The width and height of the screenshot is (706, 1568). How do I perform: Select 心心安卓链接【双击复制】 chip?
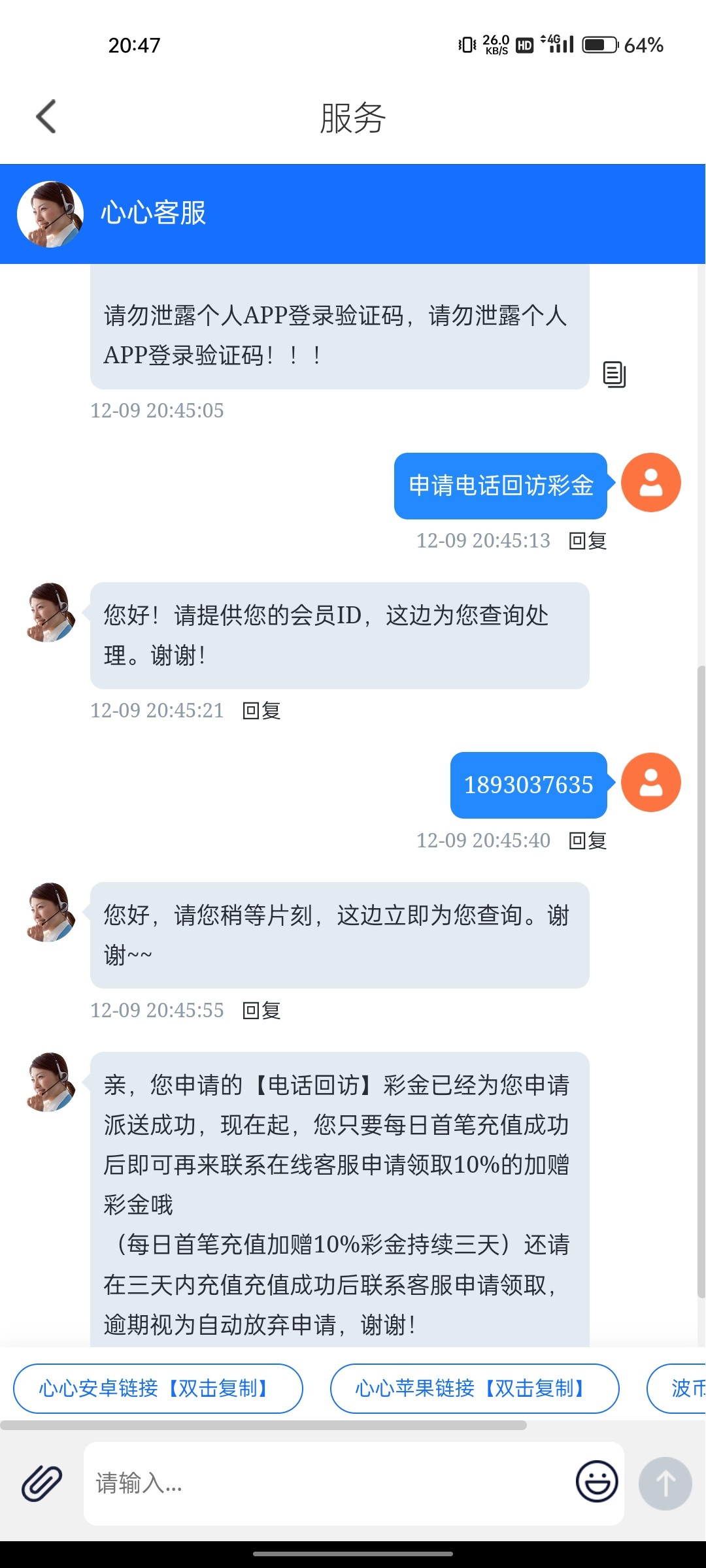tap(158, 1388)
